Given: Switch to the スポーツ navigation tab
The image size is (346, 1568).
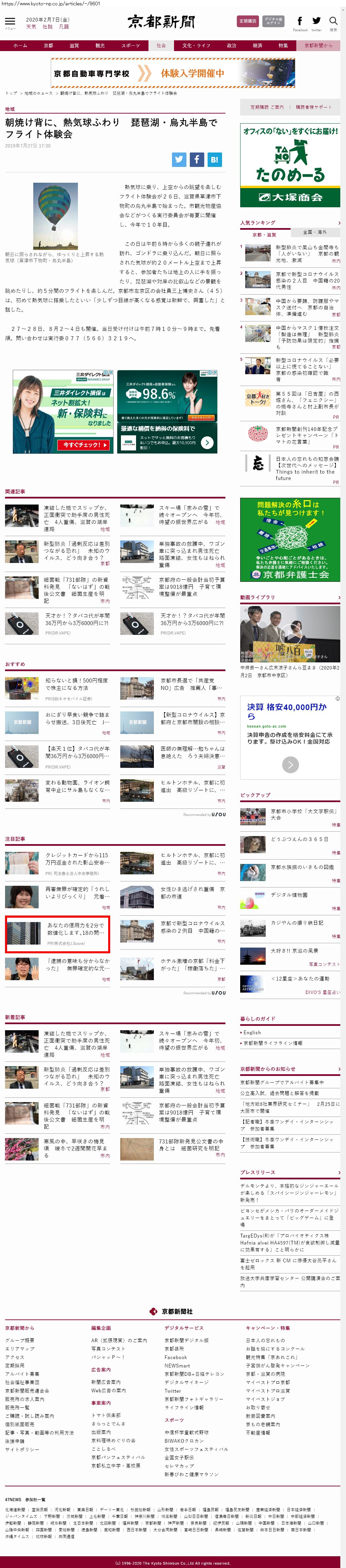Looking at the screenshot, I should pyautogui.click(x=130, y=46).
